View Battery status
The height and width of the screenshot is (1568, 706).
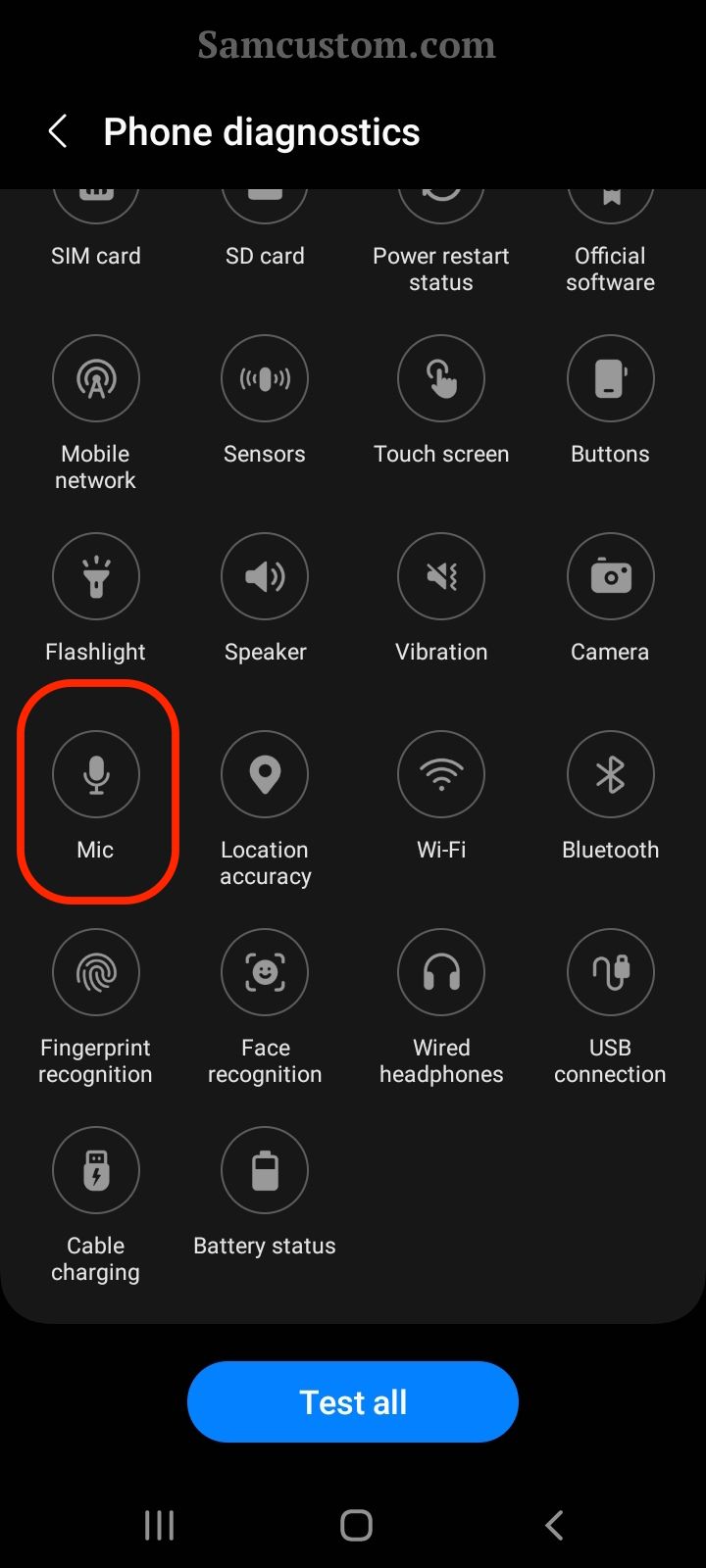click(x=265, y=1170)
